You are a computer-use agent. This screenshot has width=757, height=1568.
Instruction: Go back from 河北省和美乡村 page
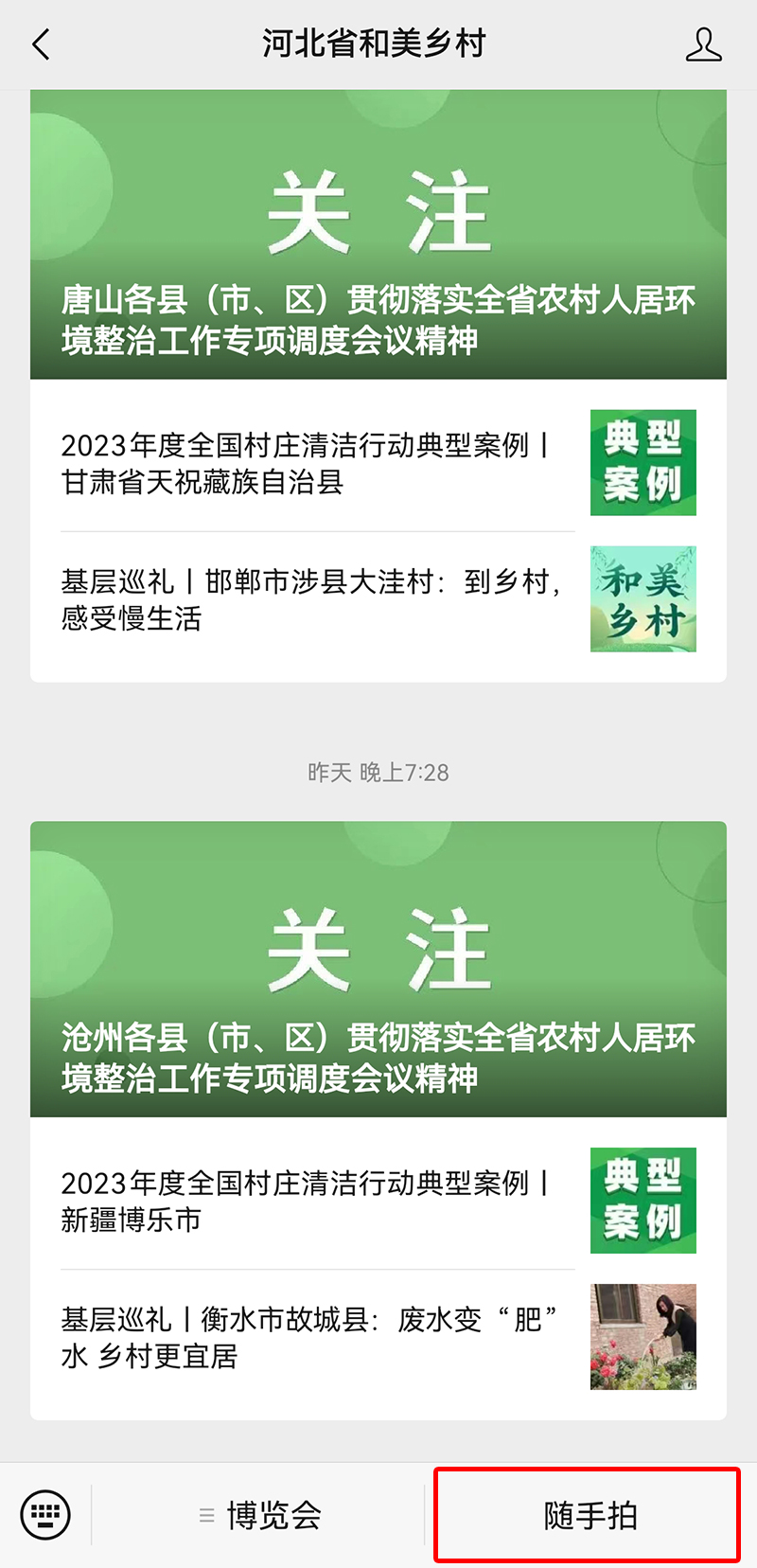(41, 45)
